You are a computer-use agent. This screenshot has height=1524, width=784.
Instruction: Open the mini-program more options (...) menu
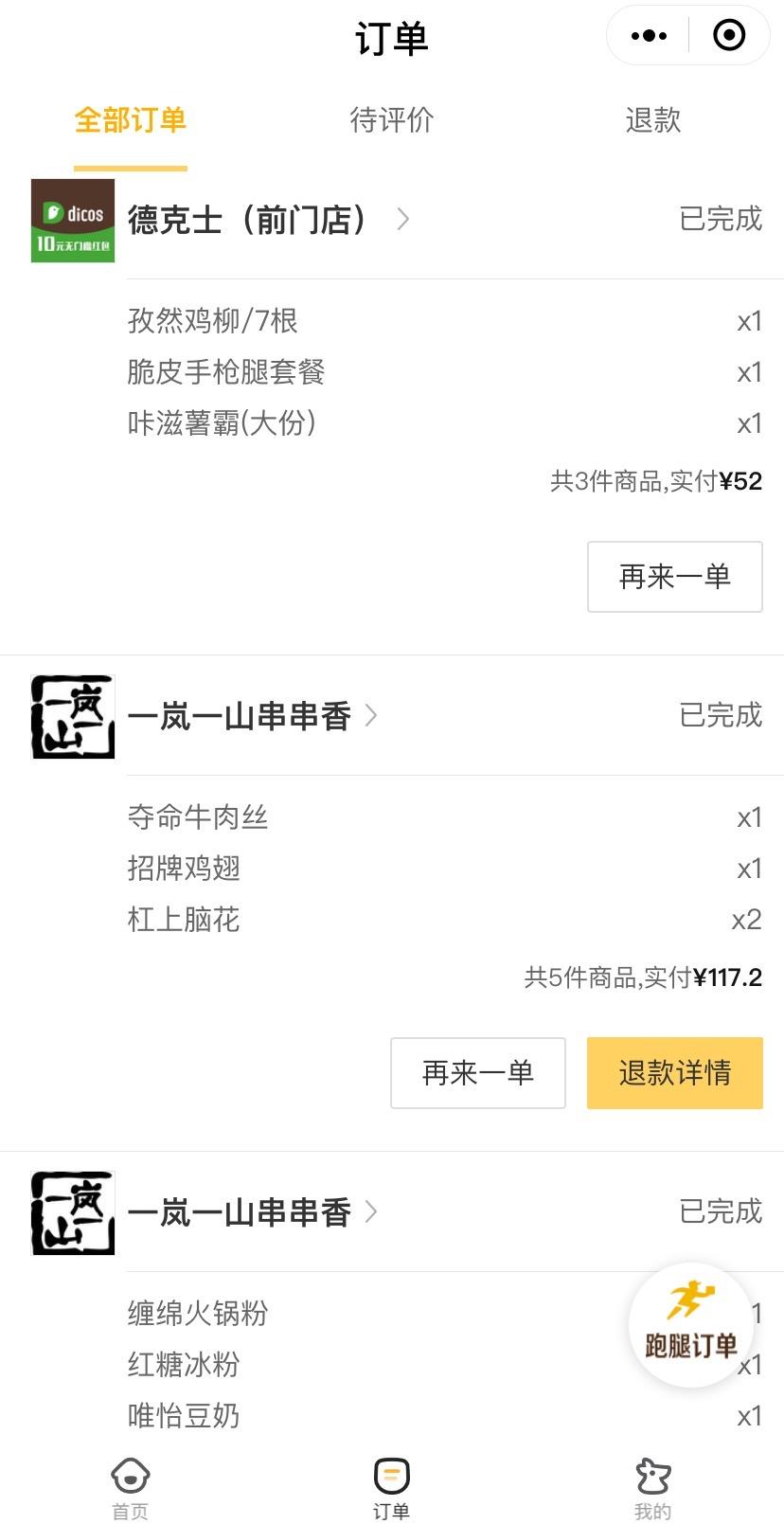(648, 35)
